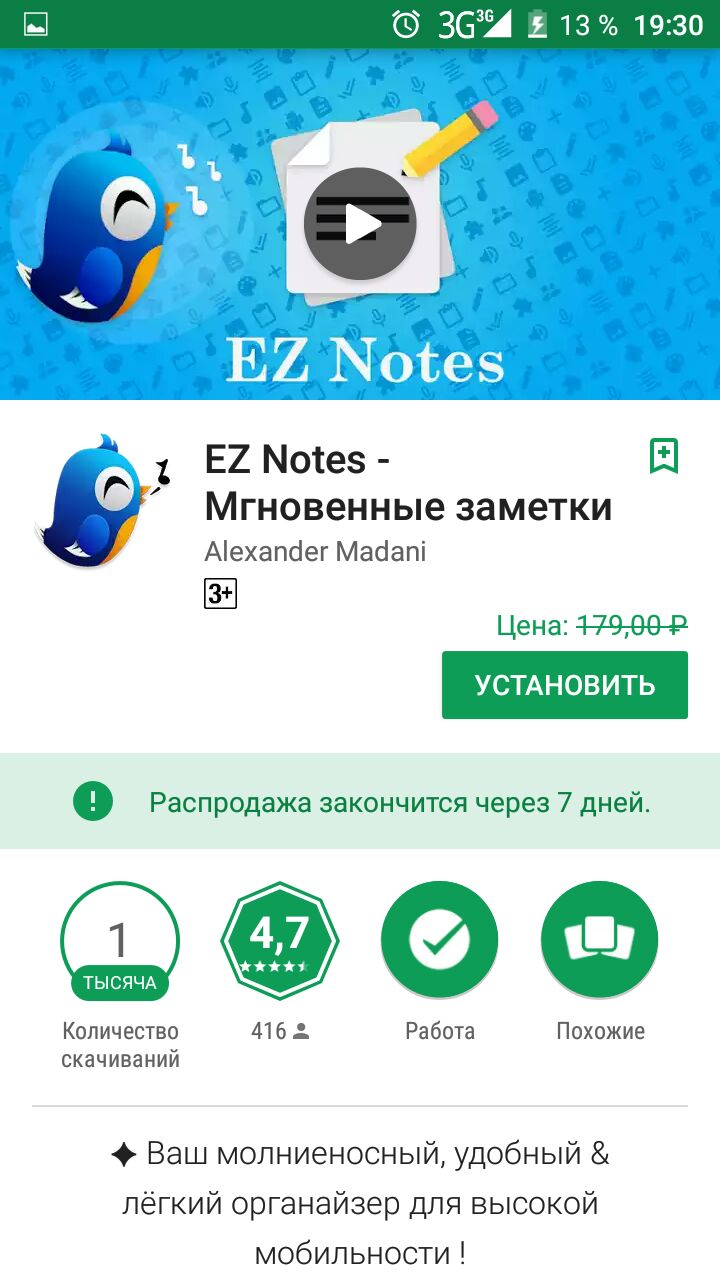Open the 4,7 rating reviews badge
This screenshot has width=720, height=1280.
tap(279, 941)
